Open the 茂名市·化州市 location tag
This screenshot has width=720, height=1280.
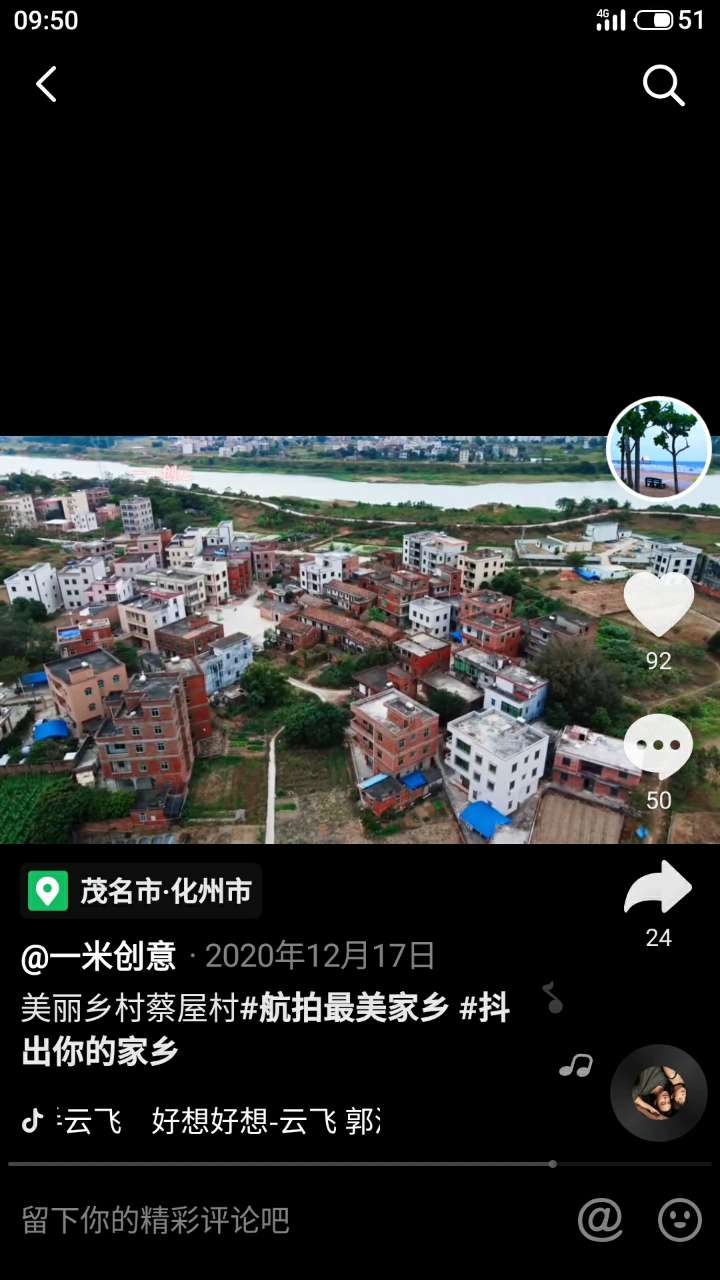tap(141, 891)
